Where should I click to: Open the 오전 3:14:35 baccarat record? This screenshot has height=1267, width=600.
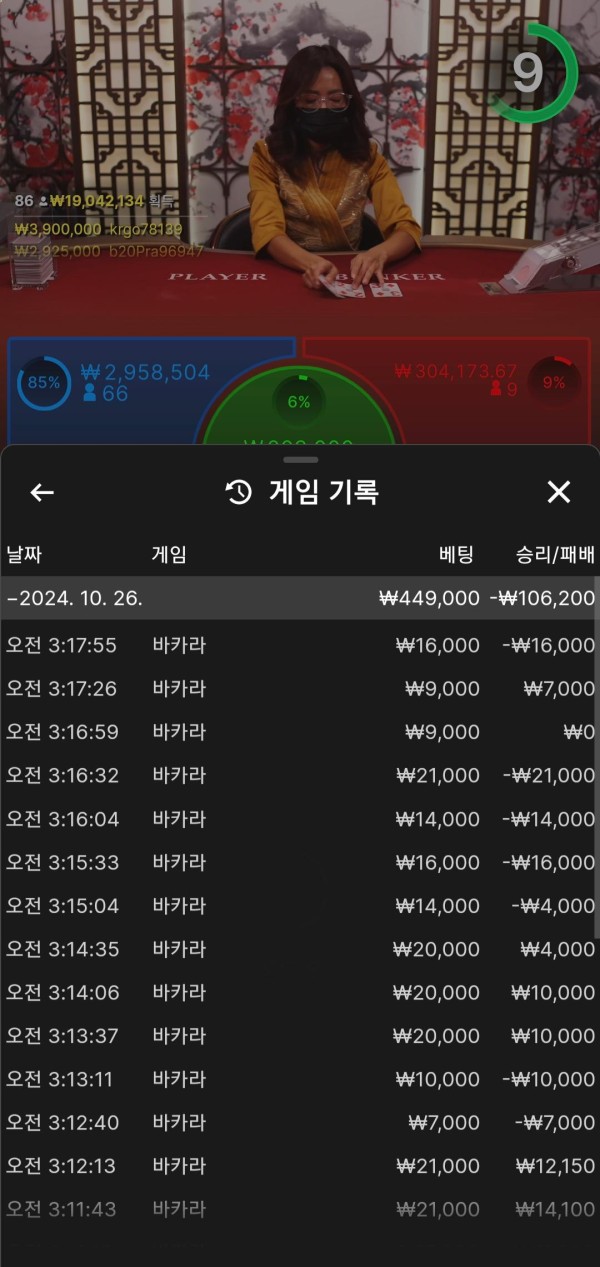tap(298, 949)
